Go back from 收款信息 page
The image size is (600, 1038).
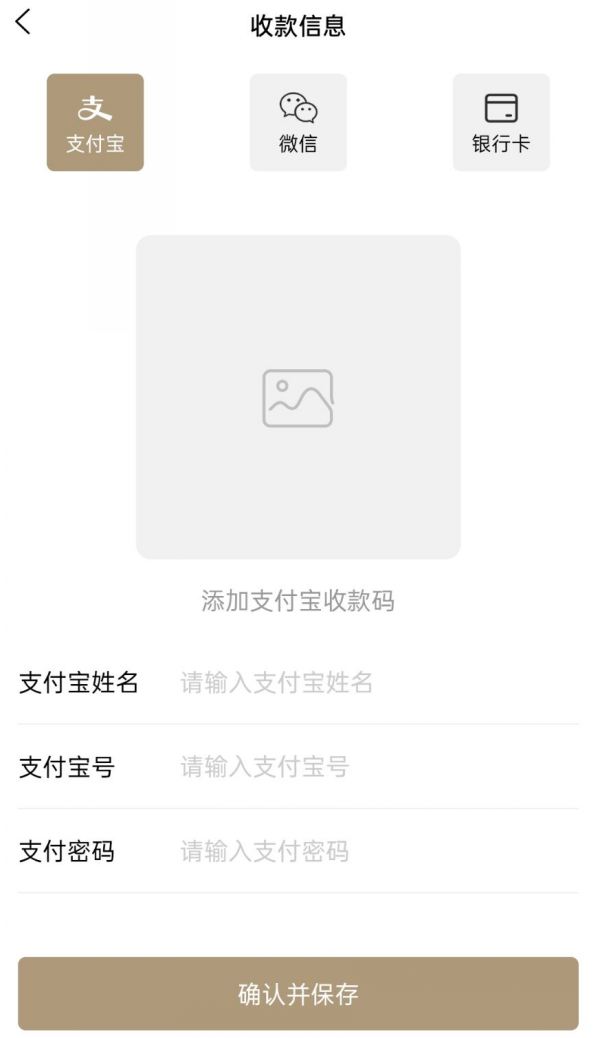coord(24,23)
